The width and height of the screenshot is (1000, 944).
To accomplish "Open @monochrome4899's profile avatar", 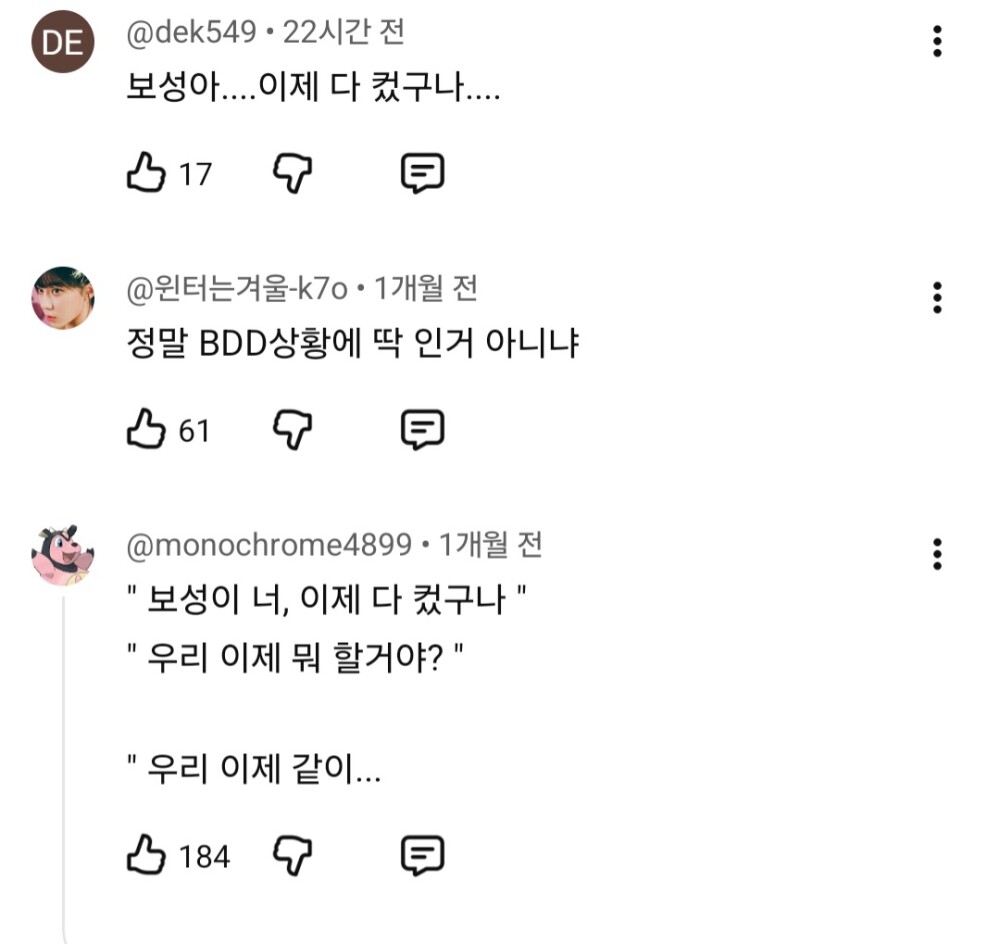I will click(63, 553).
